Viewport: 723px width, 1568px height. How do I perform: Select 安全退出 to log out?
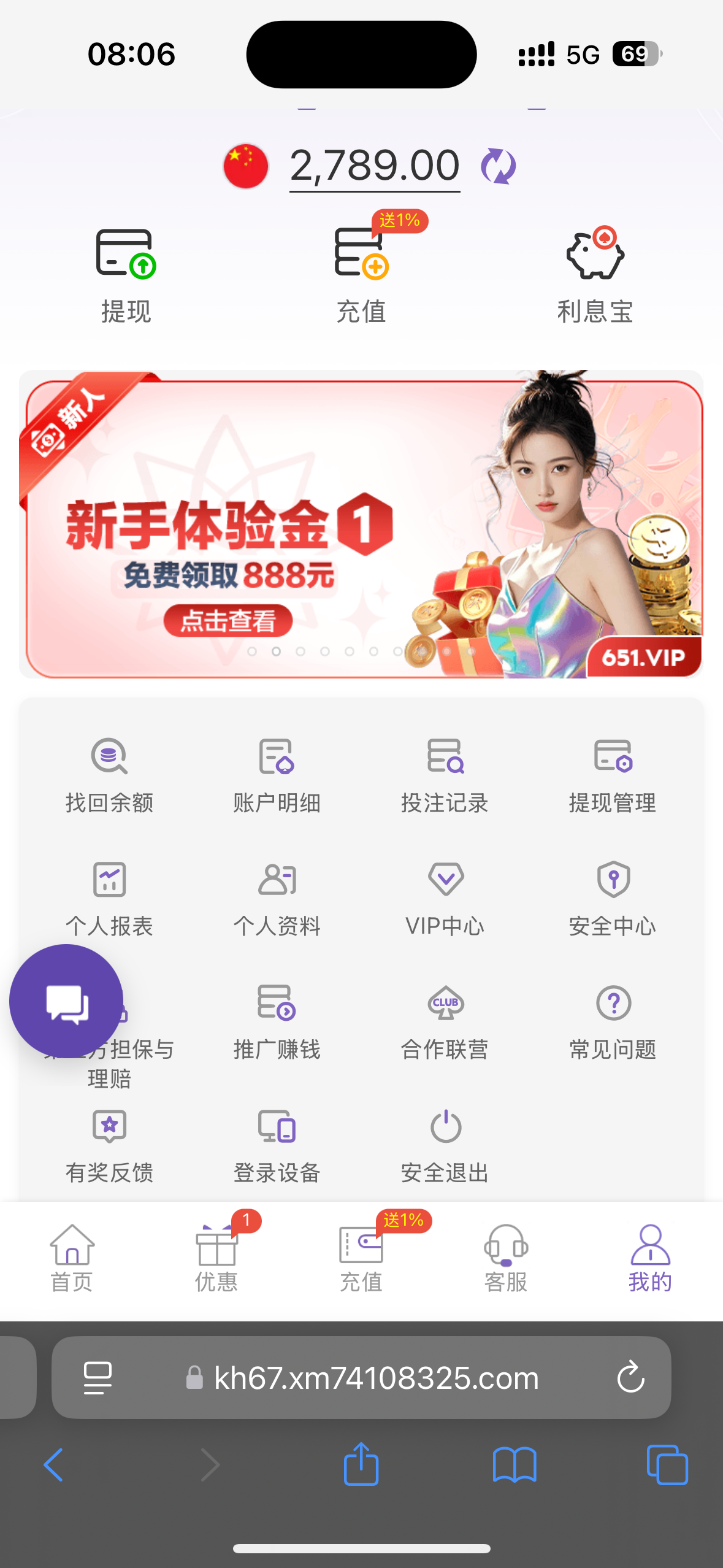coord(445,1145)
